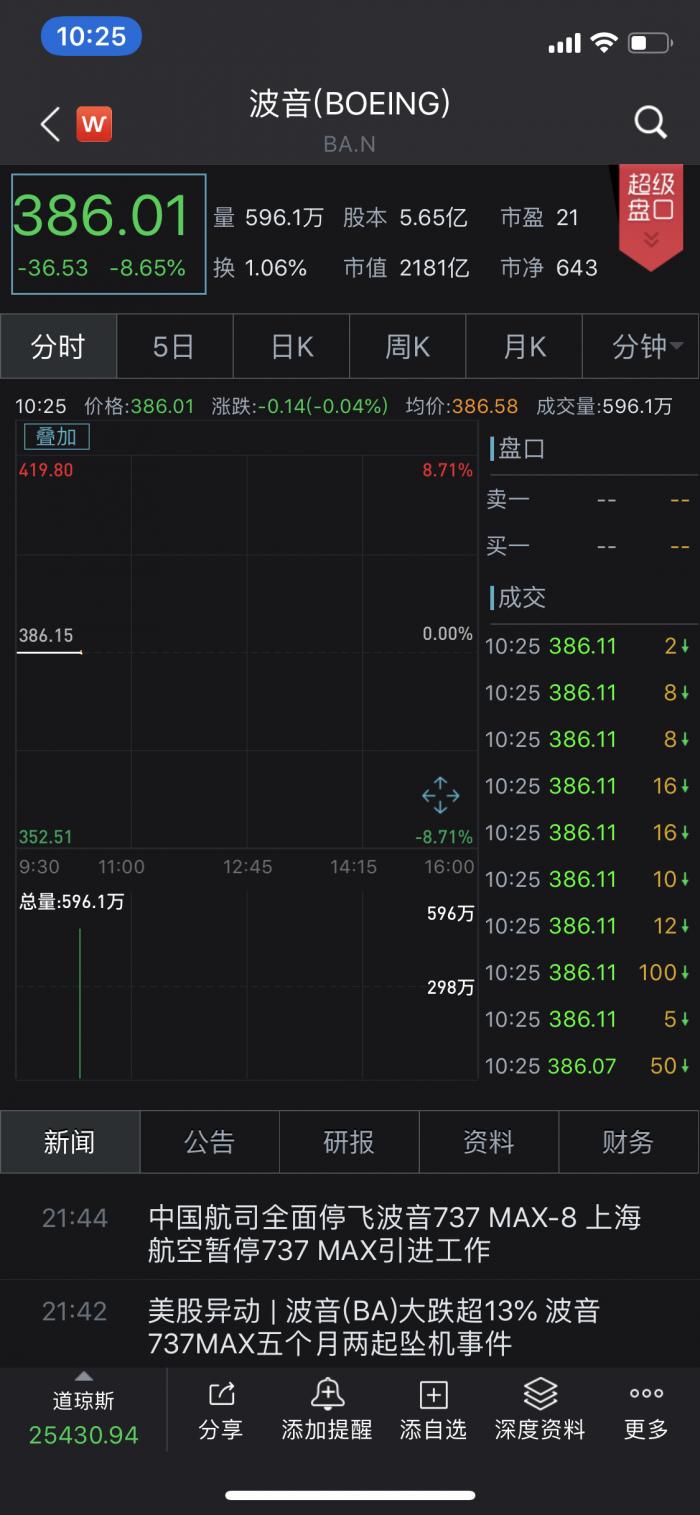The width and height of the screenshot is (700, 1515).
Task: Open the search magnifier icon
Action: 650,122
